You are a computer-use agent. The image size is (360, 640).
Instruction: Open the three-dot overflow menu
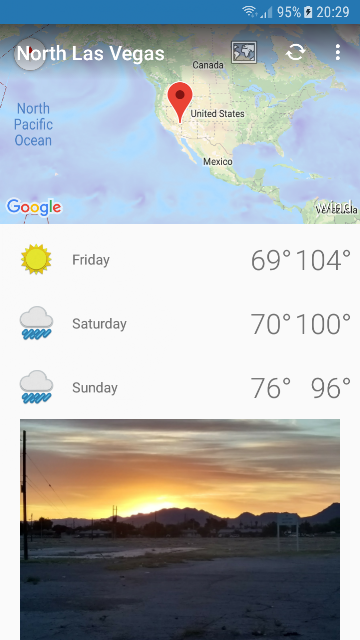[x=338, y=52]
